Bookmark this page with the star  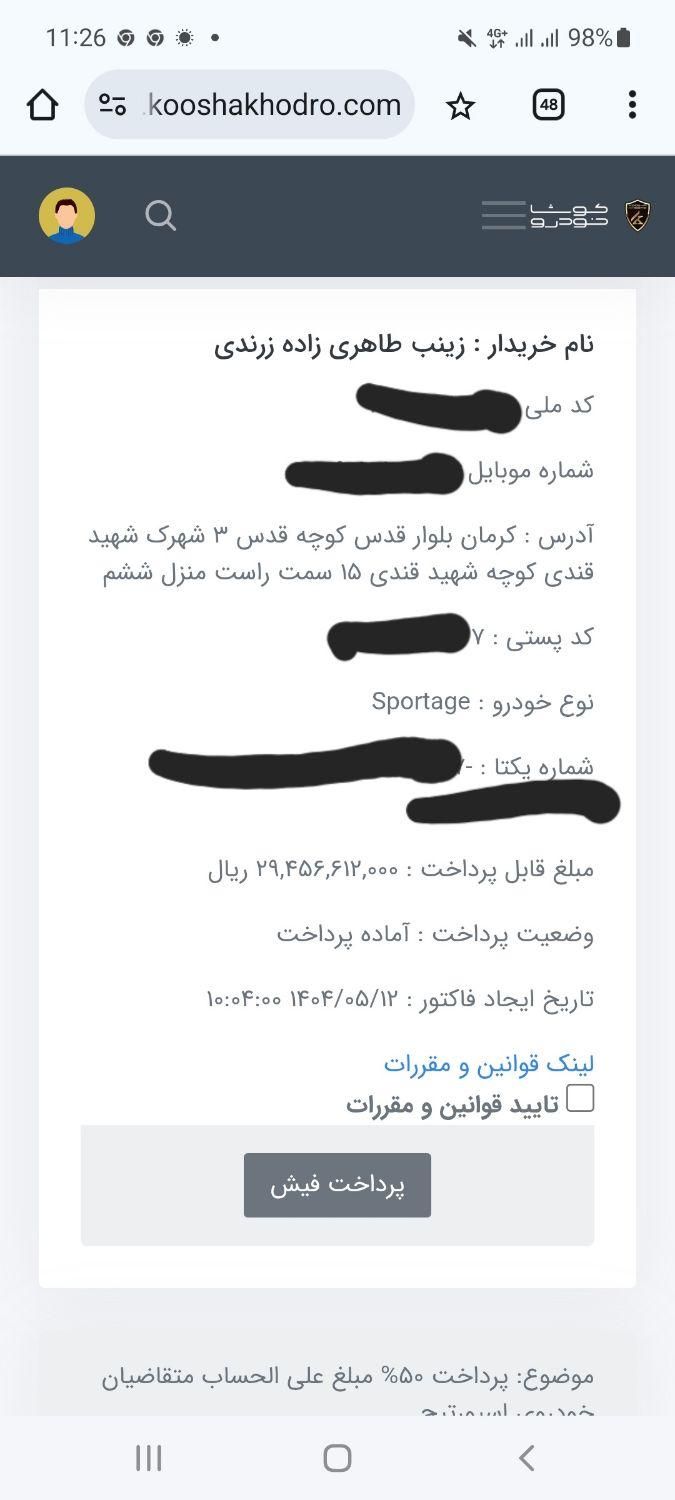(460, 105)
